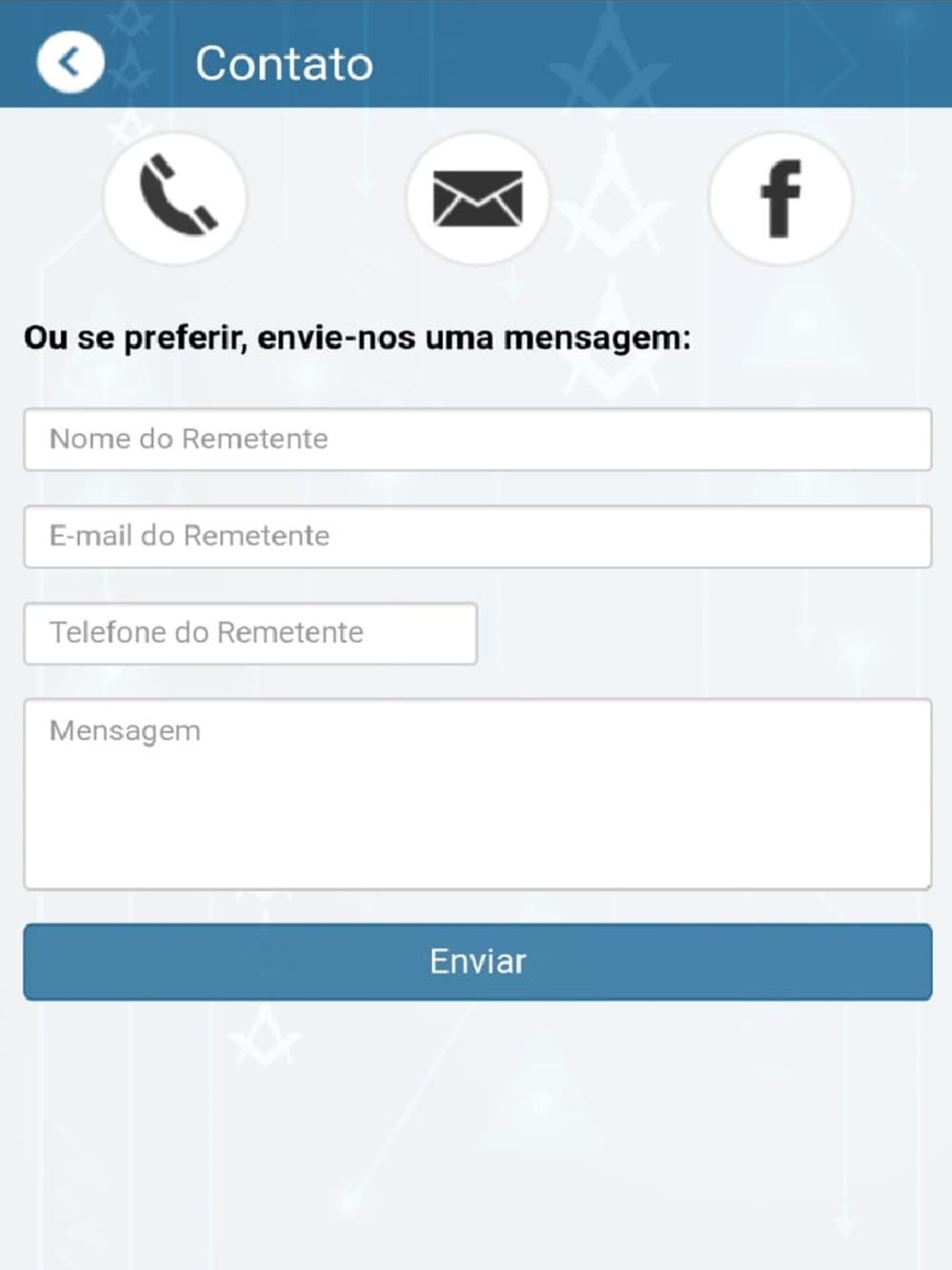Go back using the header arrow
Screen dimensions: 952x1270
[69, 63]
